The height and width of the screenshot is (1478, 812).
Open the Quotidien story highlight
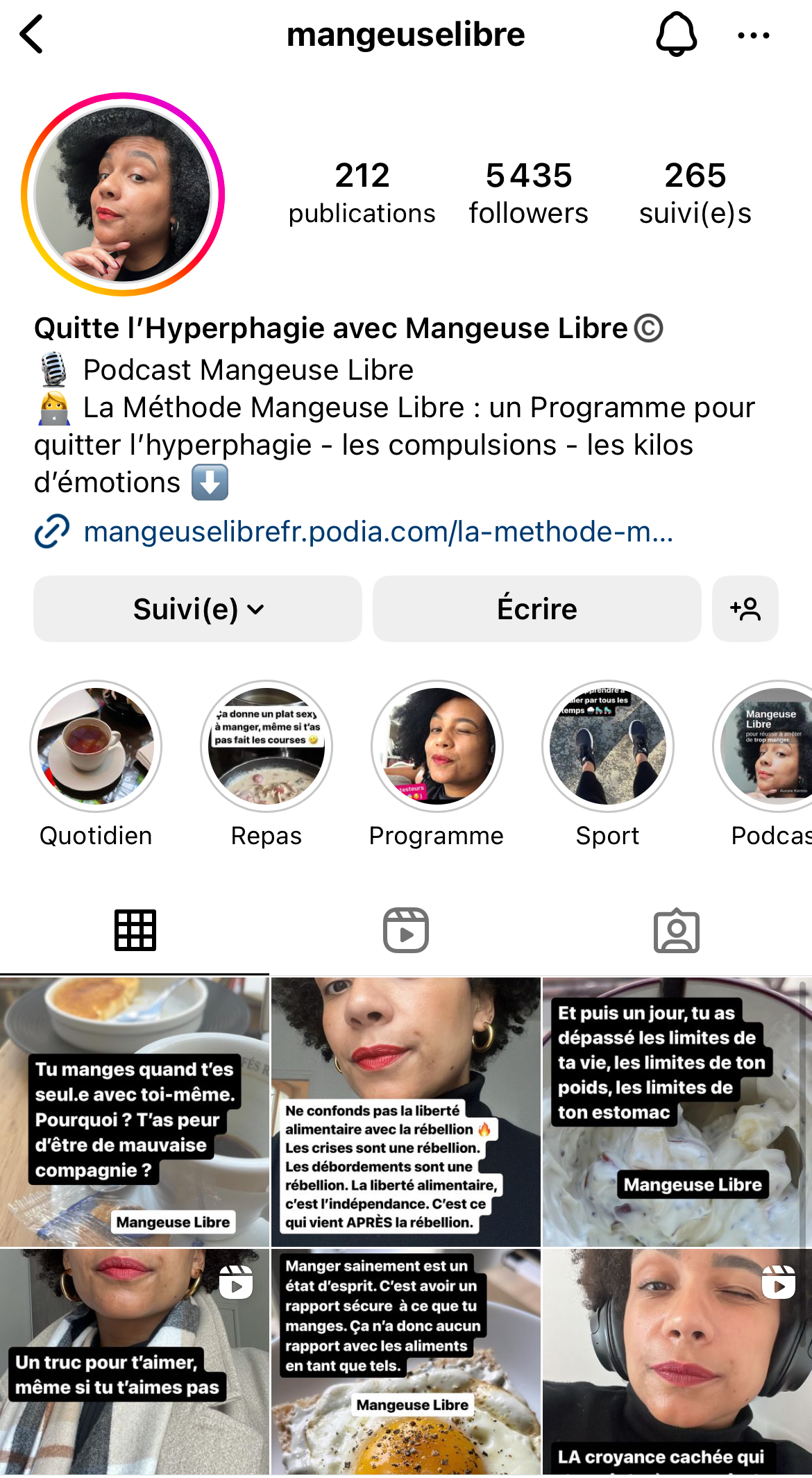click(x=96, y=746)
